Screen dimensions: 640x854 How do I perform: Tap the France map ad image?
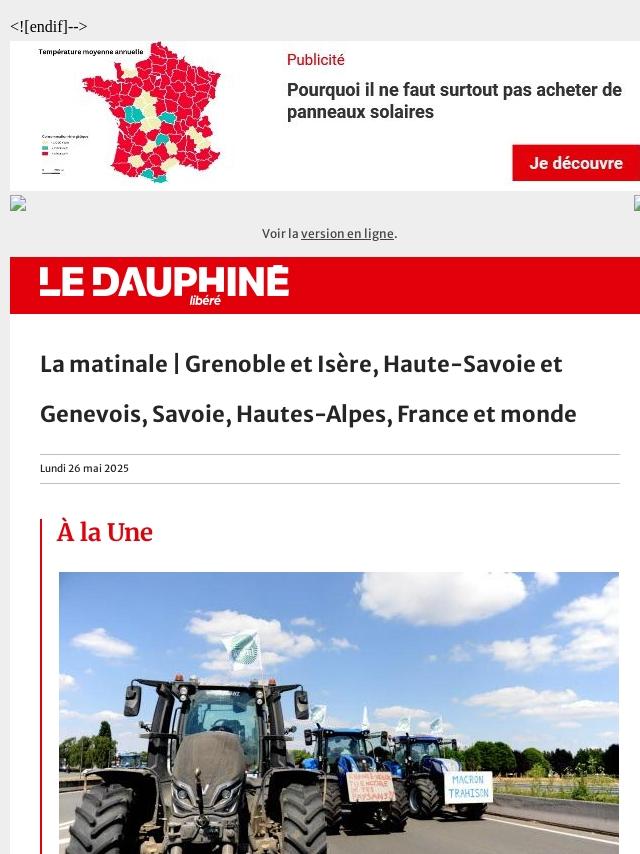pos(130,113)
